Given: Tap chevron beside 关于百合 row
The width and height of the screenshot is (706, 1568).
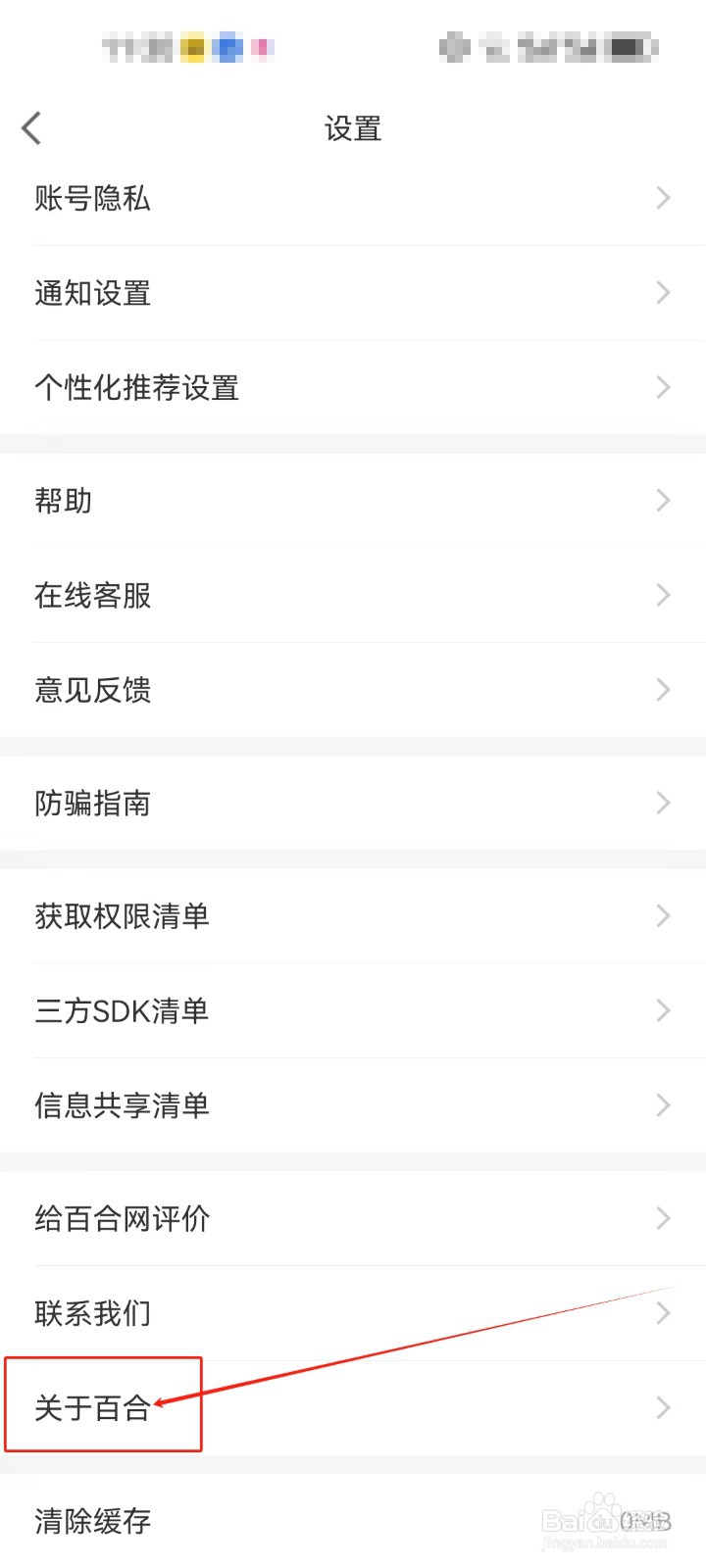Looking at the screenshot, I should 663,1407.
